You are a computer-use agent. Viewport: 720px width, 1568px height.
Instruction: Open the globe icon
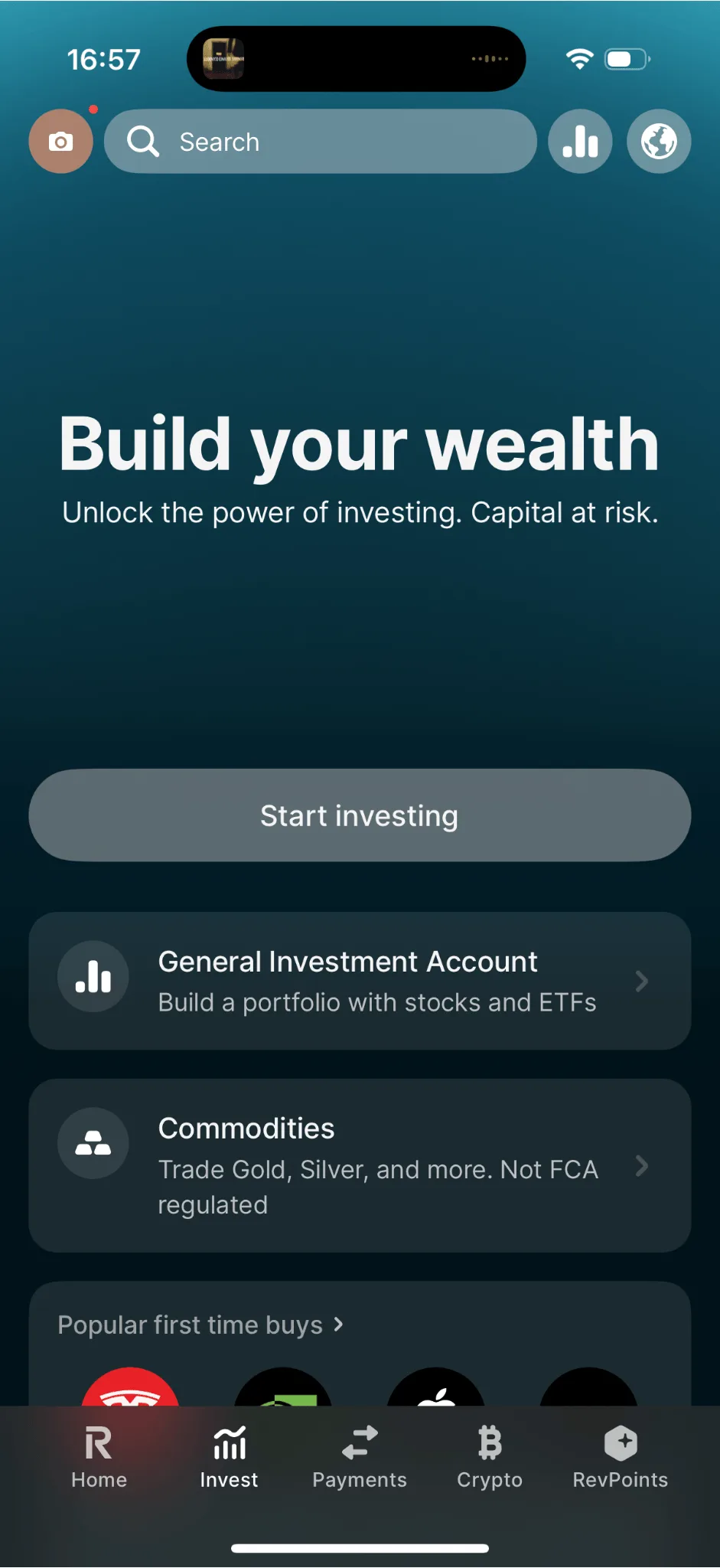coord(659,142)
